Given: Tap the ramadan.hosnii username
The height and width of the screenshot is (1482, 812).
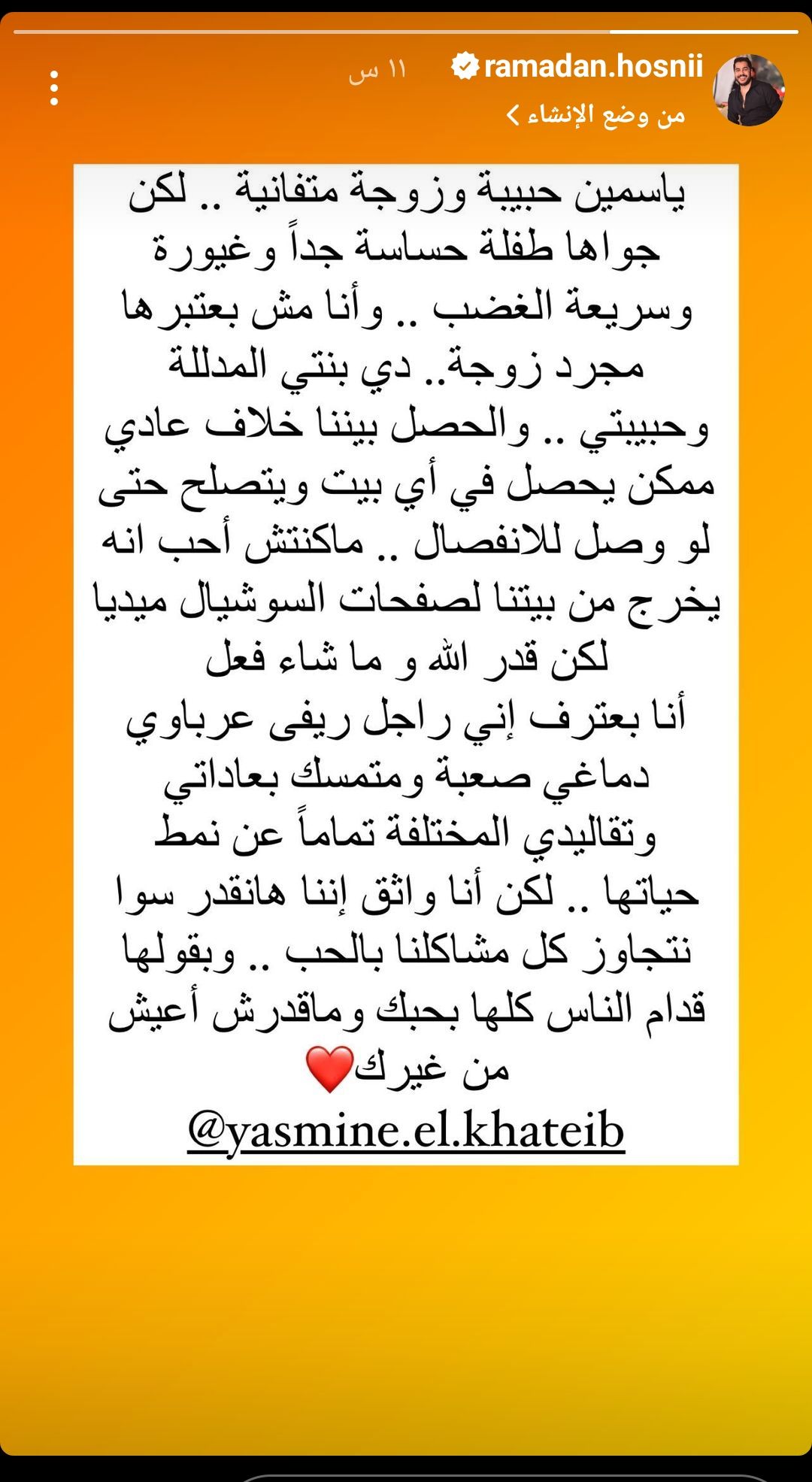Looking at the screenshot, I should [592, 67].
